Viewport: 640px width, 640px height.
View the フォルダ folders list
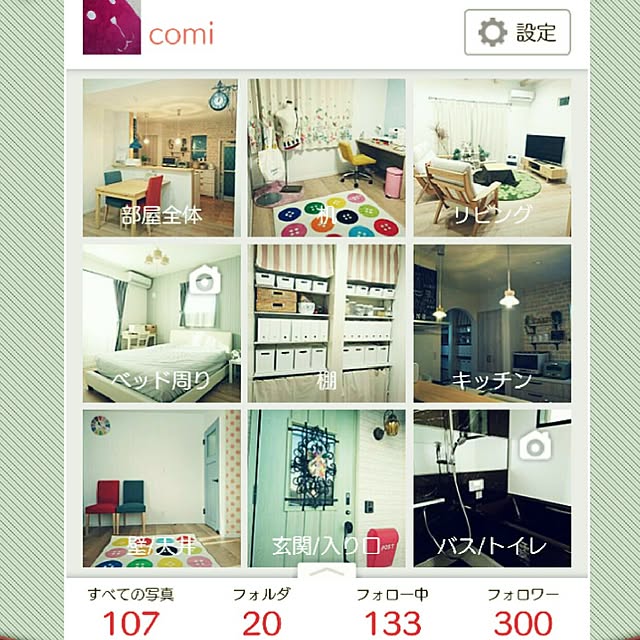tap(262, 612)
